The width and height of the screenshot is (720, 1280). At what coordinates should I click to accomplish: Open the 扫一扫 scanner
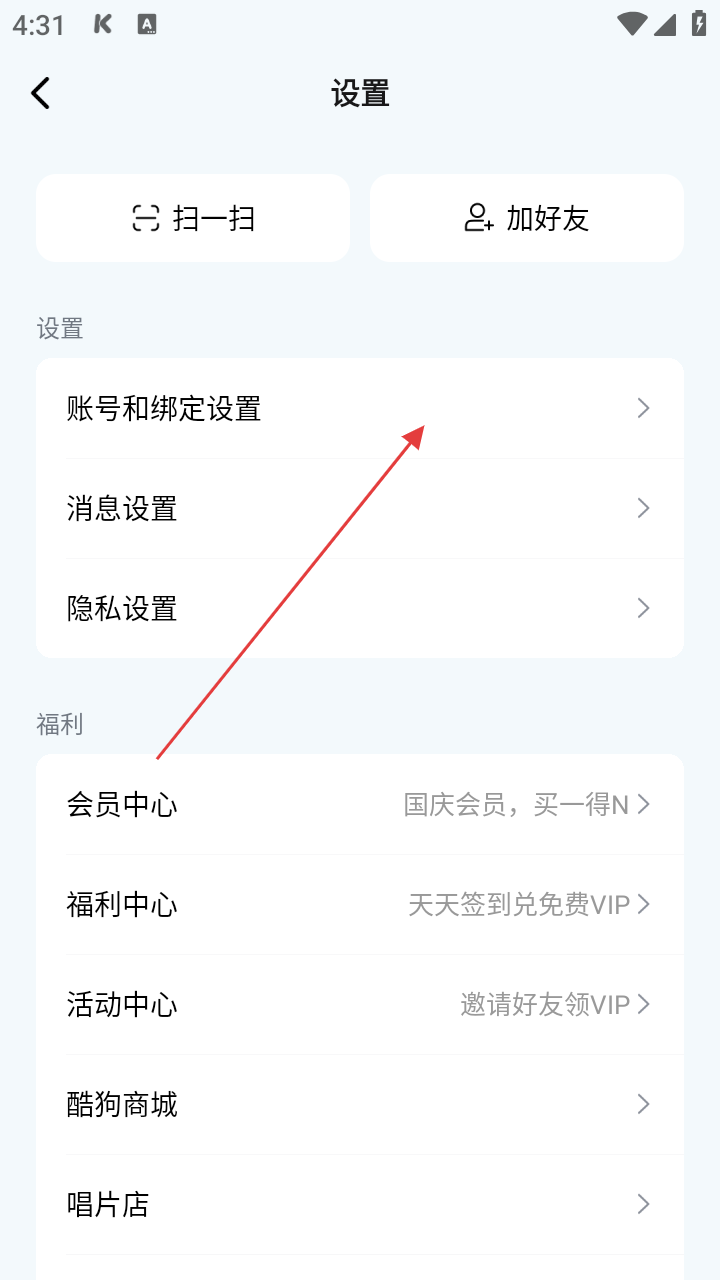click(x=193, y=218)
